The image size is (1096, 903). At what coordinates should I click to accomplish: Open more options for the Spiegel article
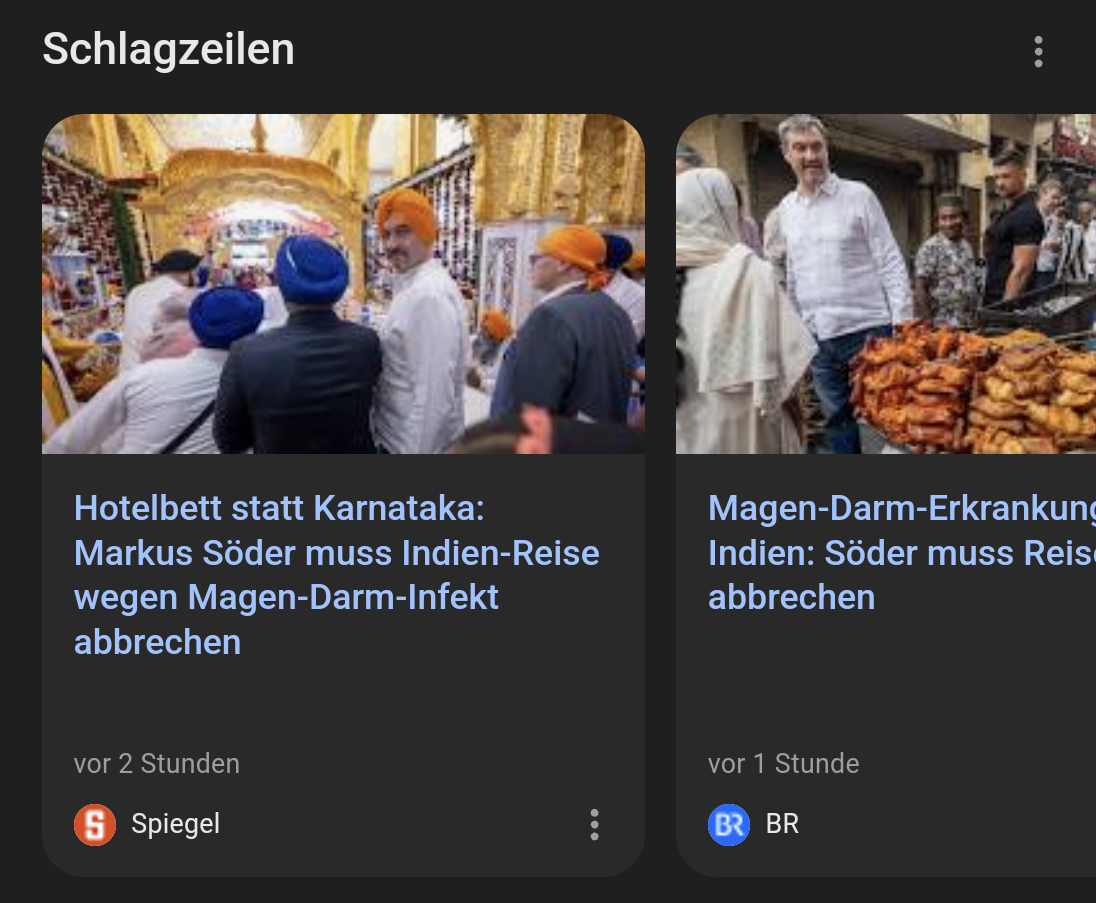click(x=594, y=824)
